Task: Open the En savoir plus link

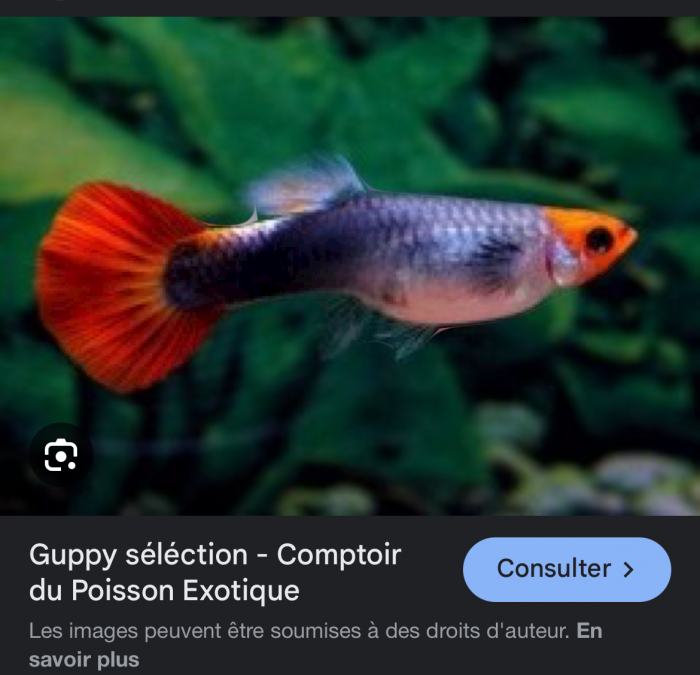Action: [x=84, y=660]
